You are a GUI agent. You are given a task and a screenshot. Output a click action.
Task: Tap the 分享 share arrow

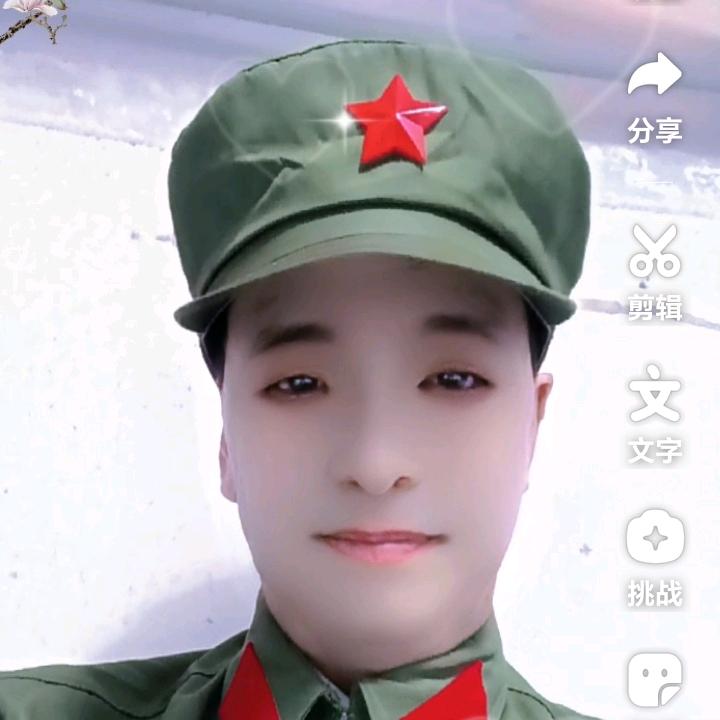point(655,77)
